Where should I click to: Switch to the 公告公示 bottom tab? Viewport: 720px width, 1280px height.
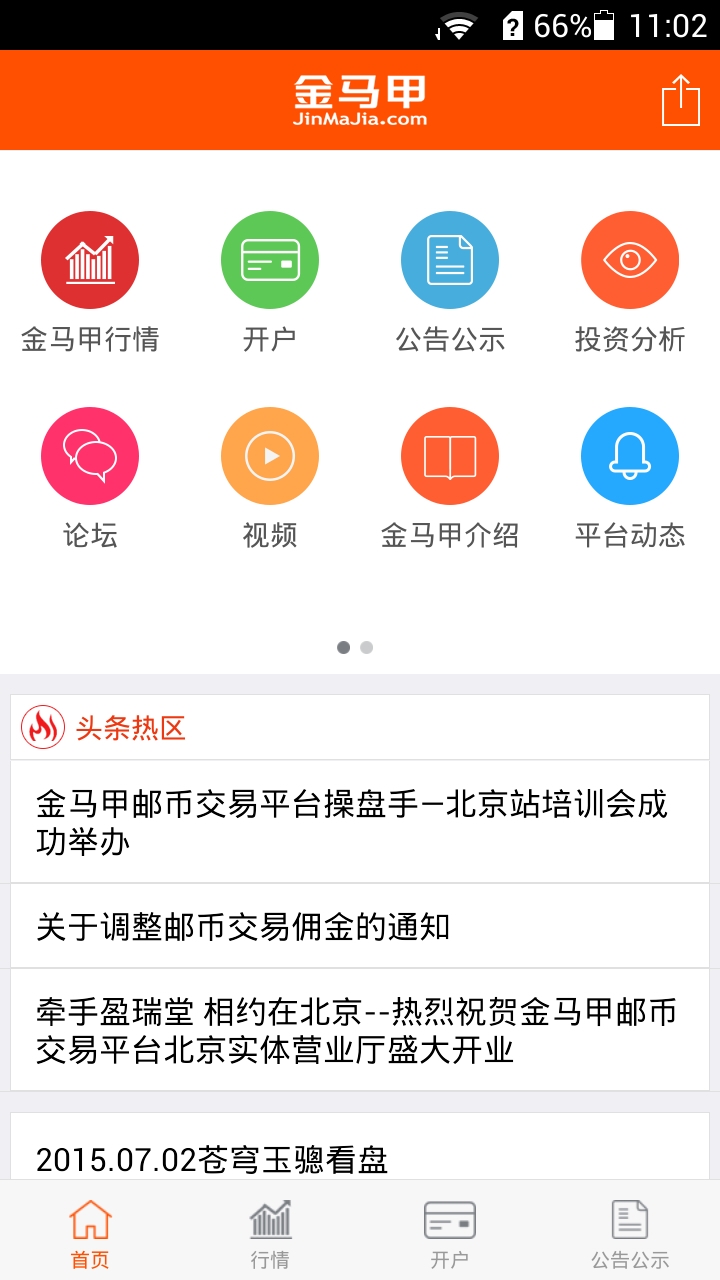pos(630,1232)
